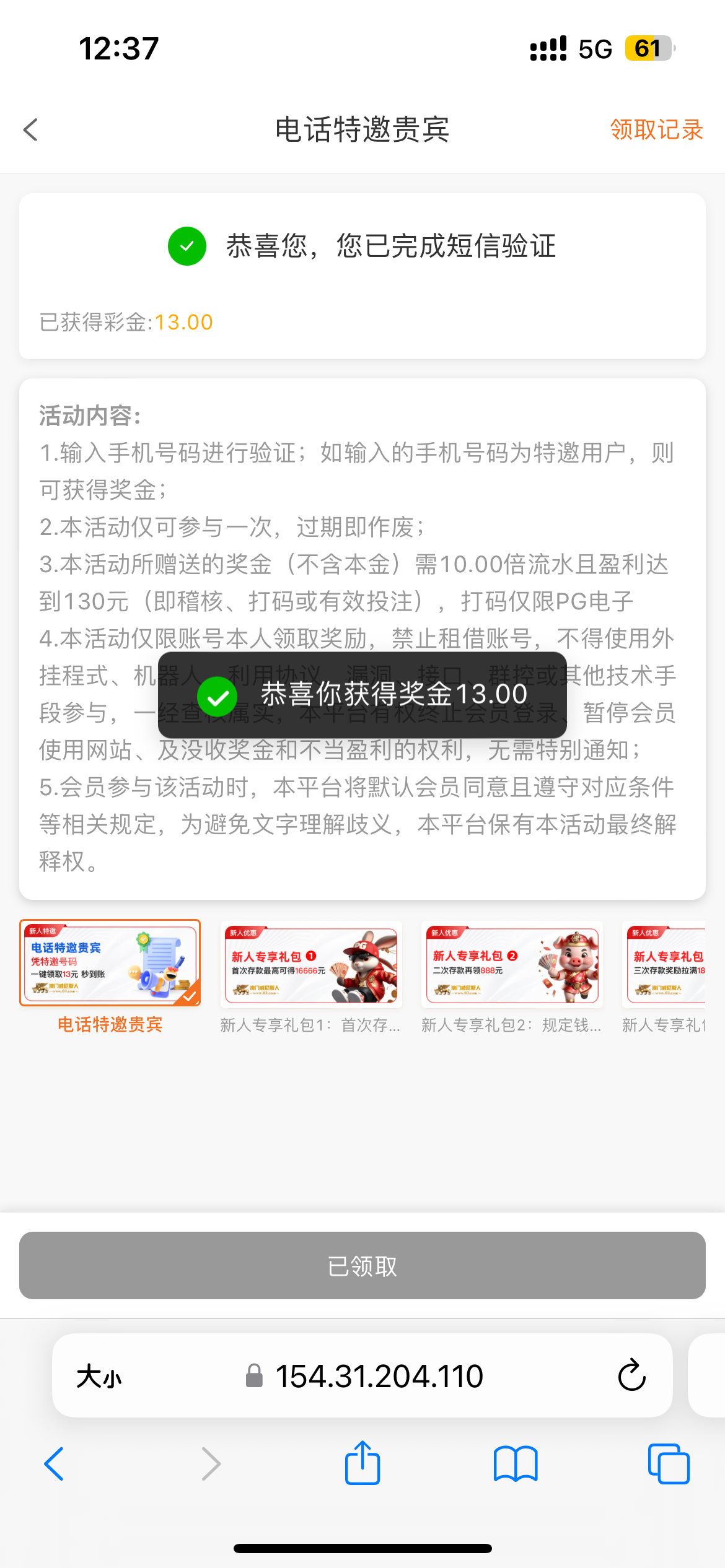725x1568 pixels.
Task: Open the Safari share sheet
Action: pos(362,1464)
